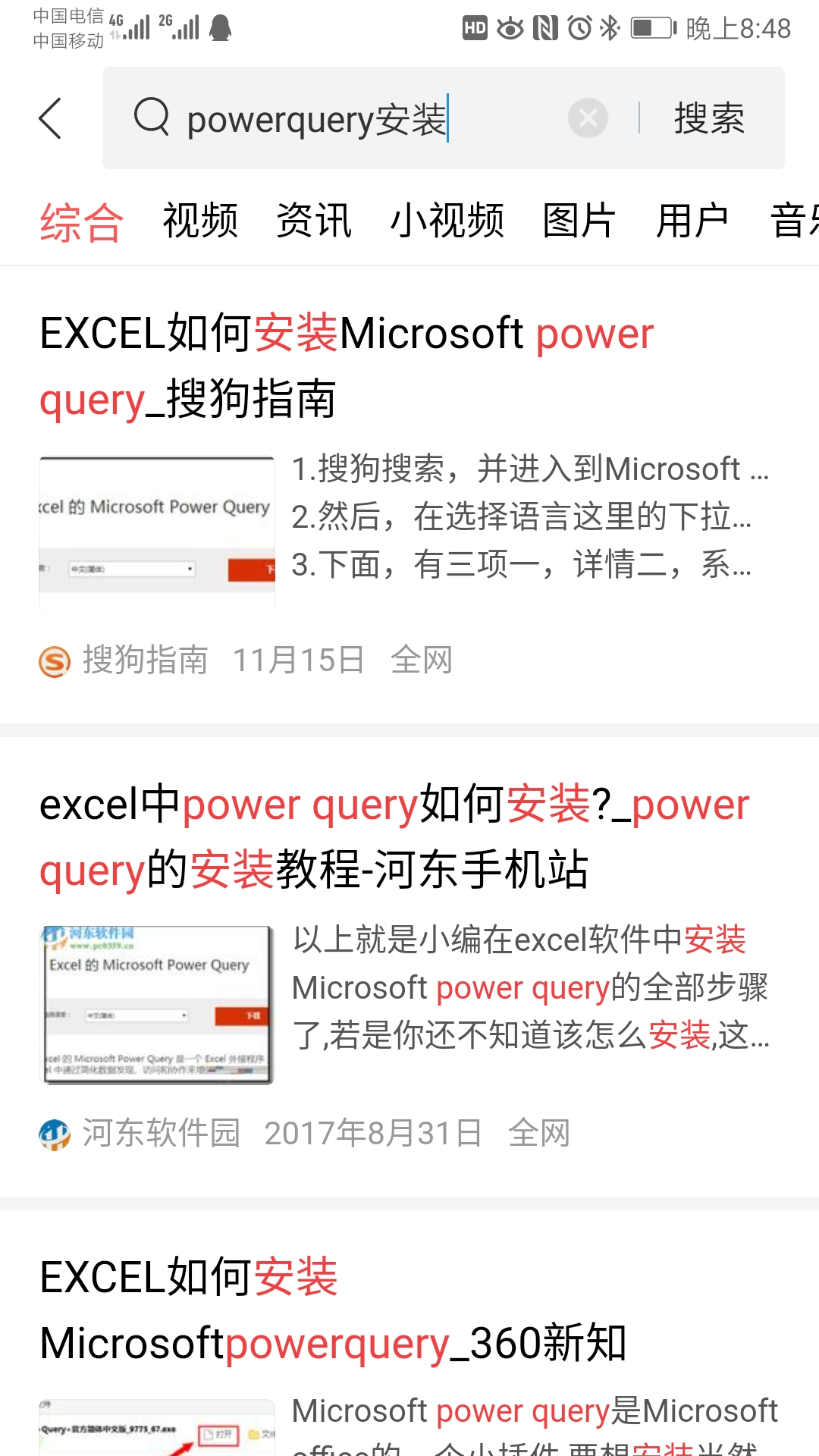
Task: Open the 搜狗指南 power query result
Action: pos(346,366)
